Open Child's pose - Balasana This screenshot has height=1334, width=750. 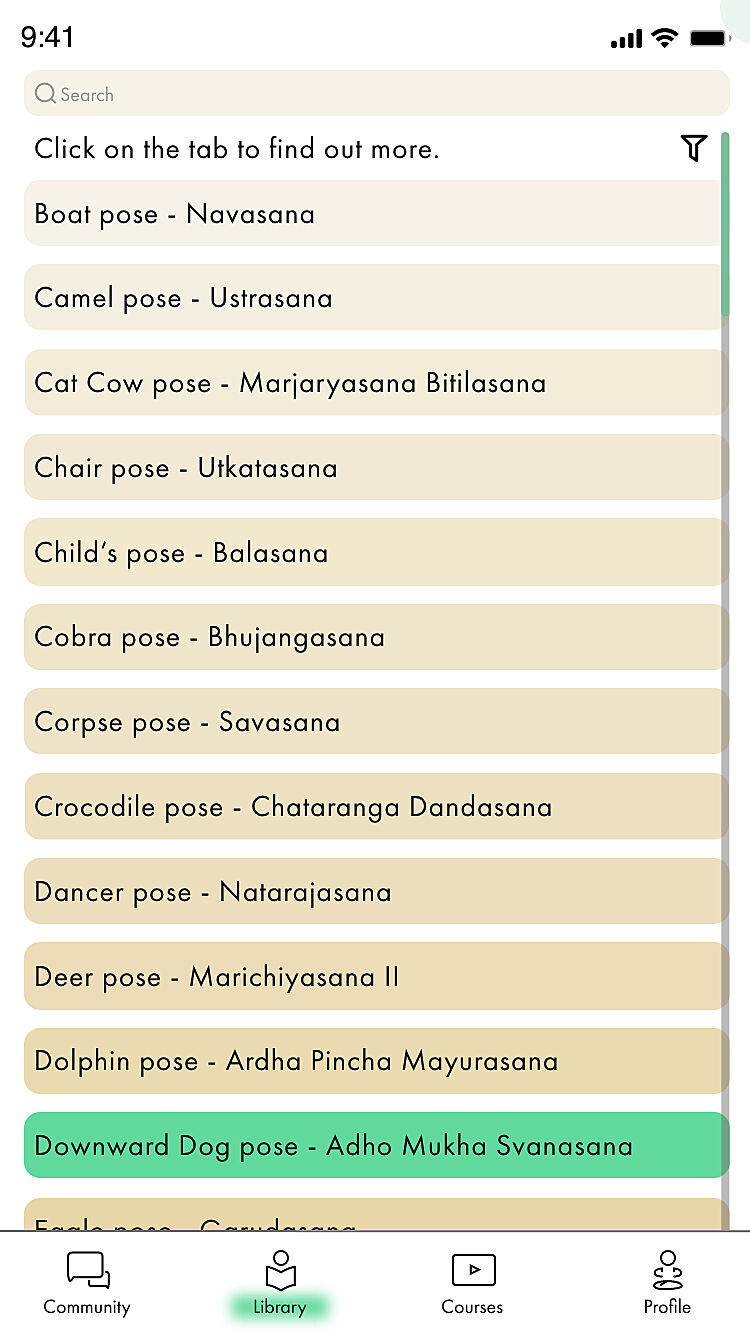click(x=376, y=552)
